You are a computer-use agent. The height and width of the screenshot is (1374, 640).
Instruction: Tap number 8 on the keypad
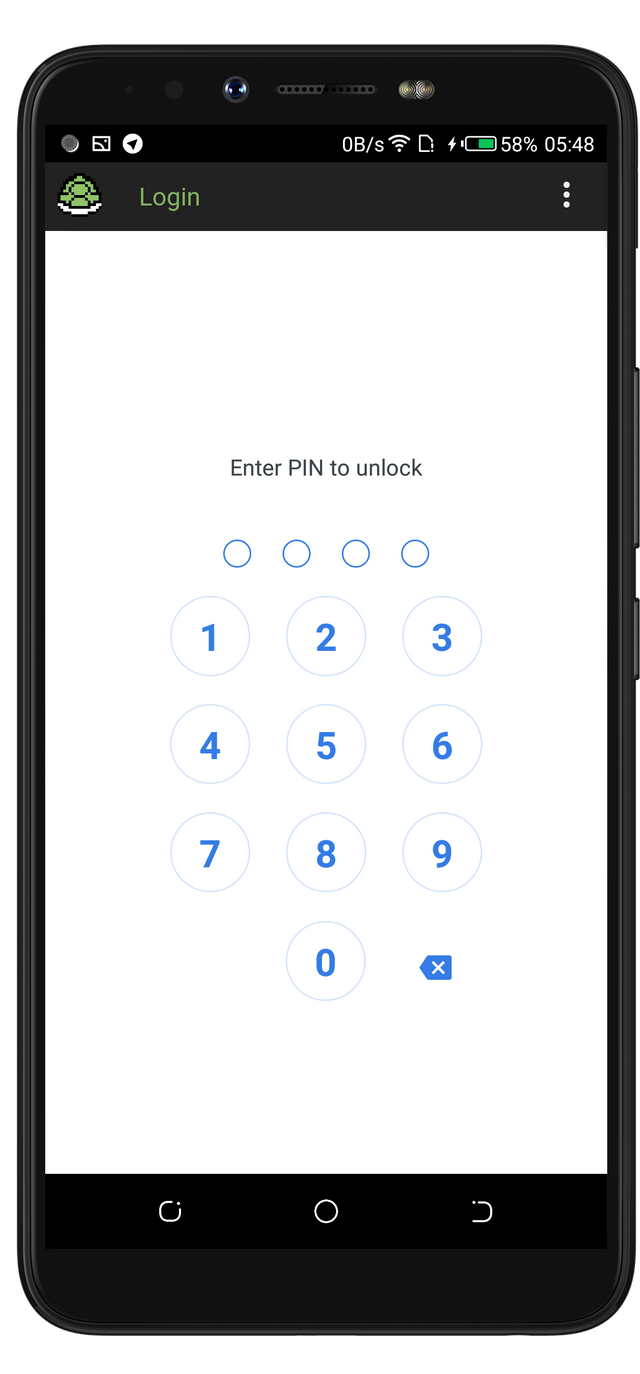click(x=326, y=853)
